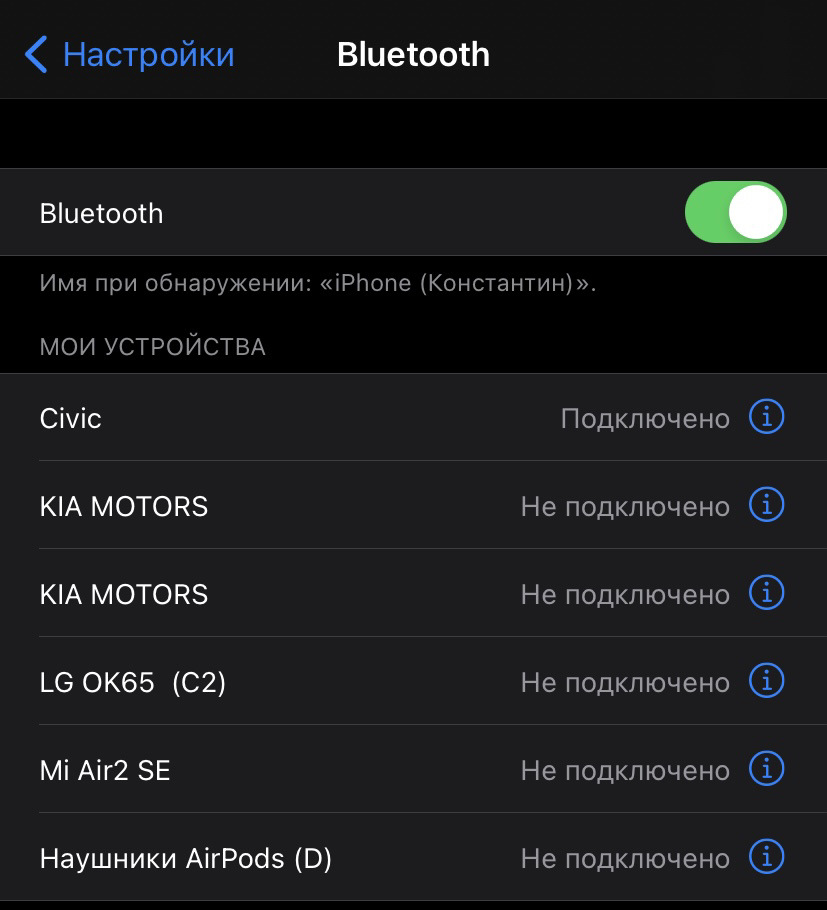Turn off the Bluetooth switch
827x910 pixels.
(735, 212)
